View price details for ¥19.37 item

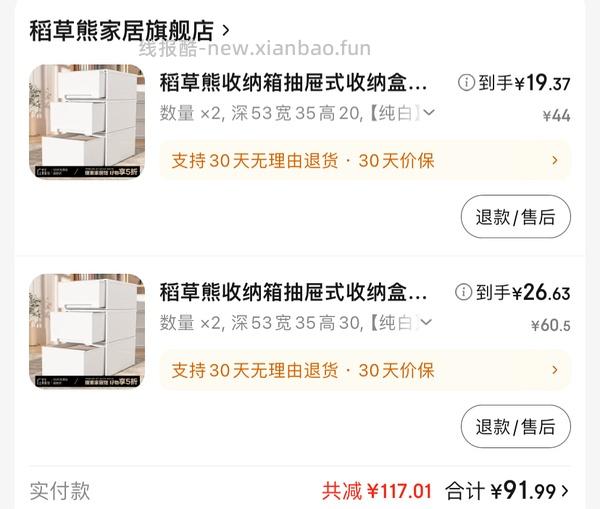(466, 83)
